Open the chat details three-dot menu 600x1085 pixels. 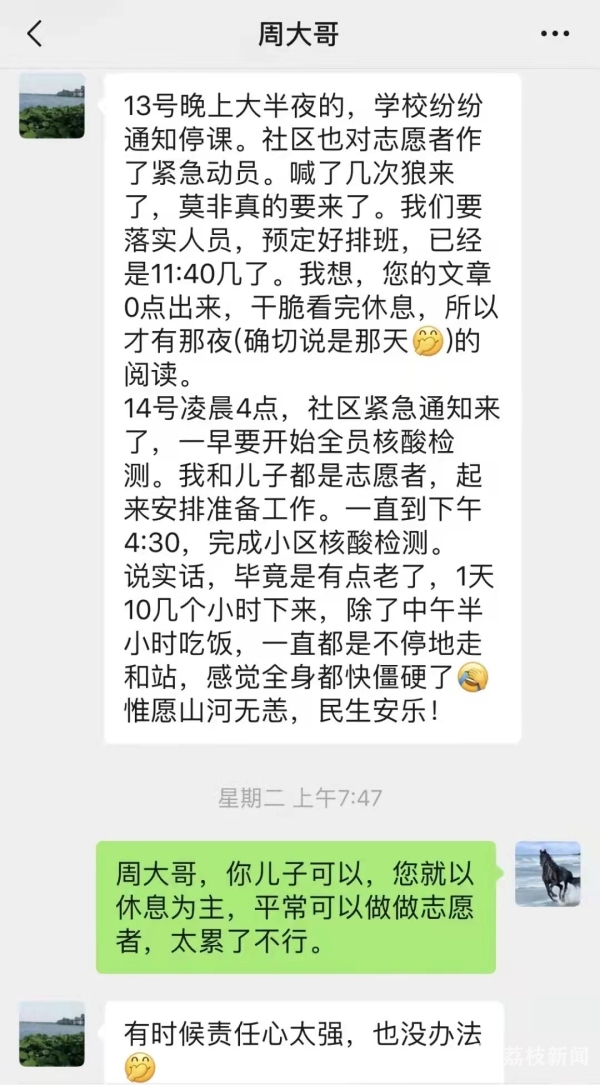click(x=555, y=35)
